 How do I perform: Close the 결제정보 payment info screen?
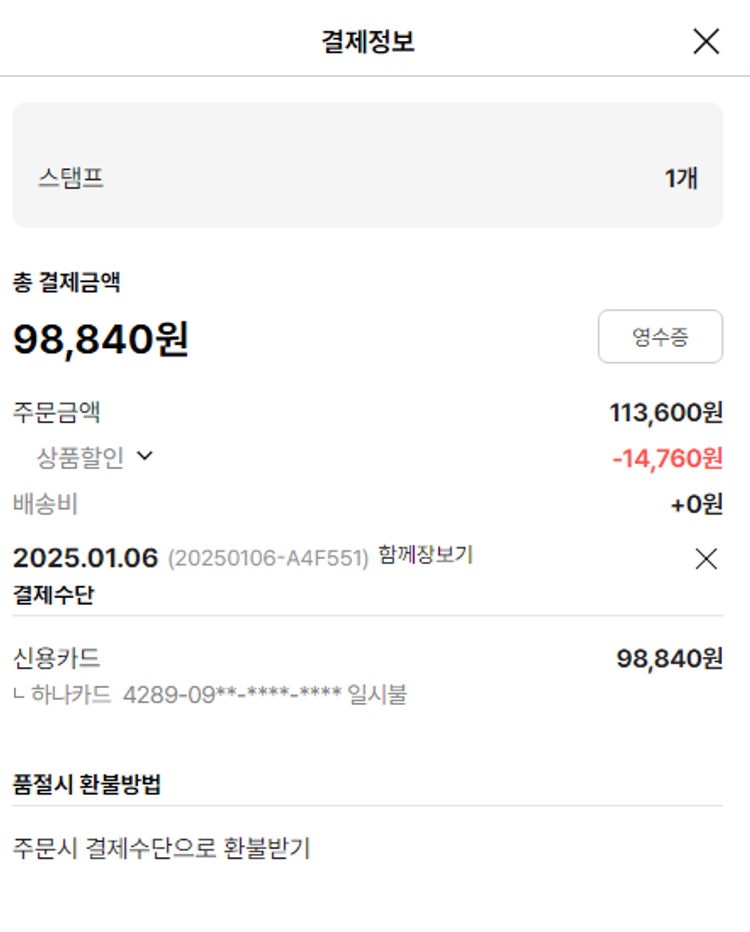click(706, 41)
